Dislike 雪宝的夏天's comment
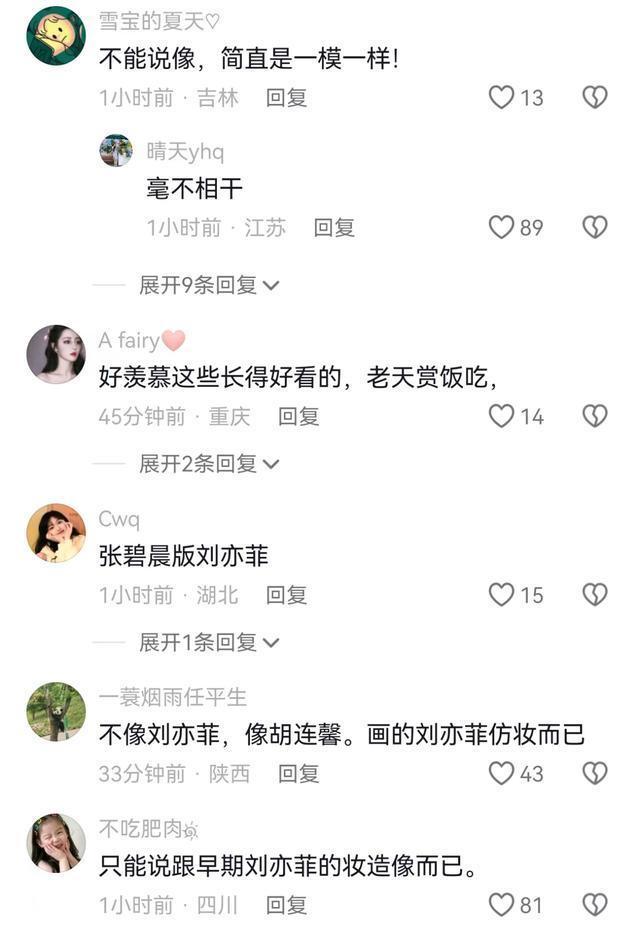The height and width of the screenshot is (942, 640). pyautogui.click(x=595, y=97)
